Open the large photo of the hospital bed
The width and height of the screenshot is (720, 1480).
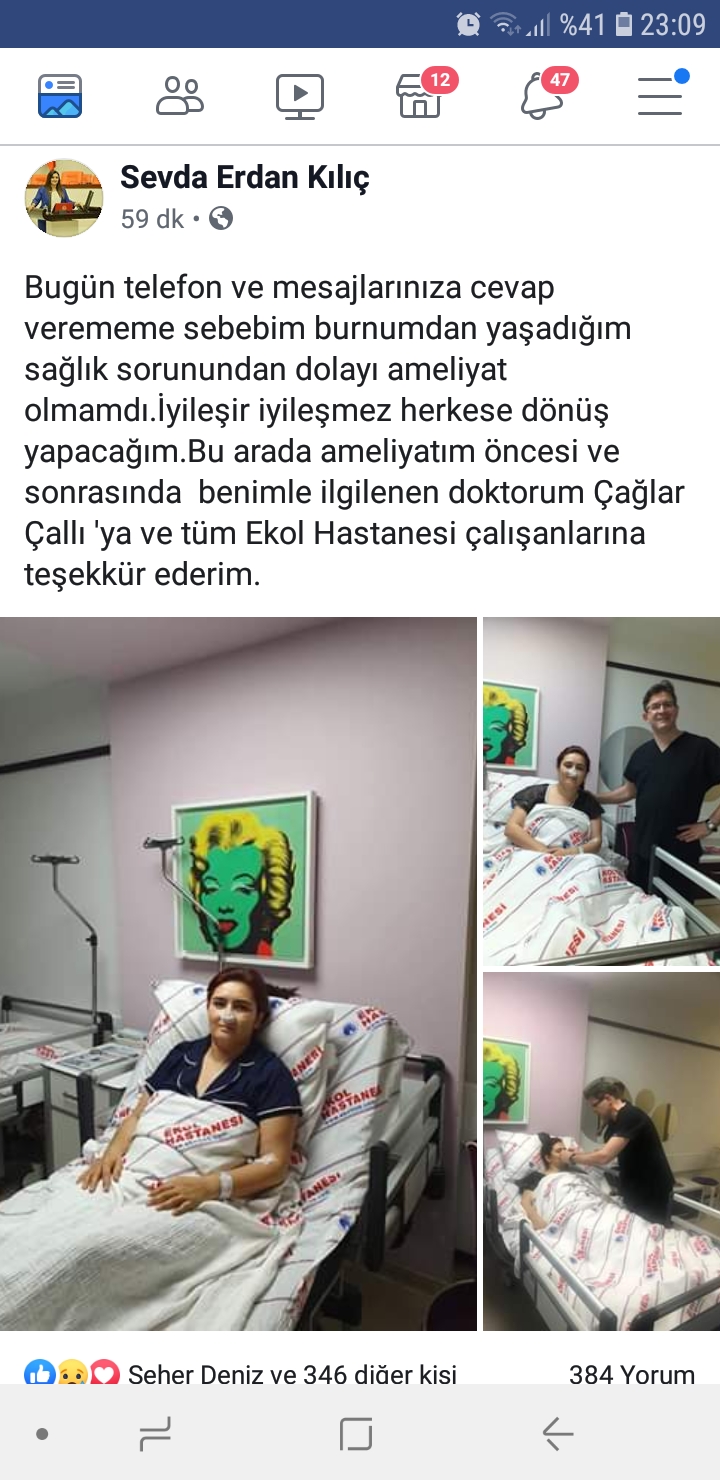click(238, 973)
